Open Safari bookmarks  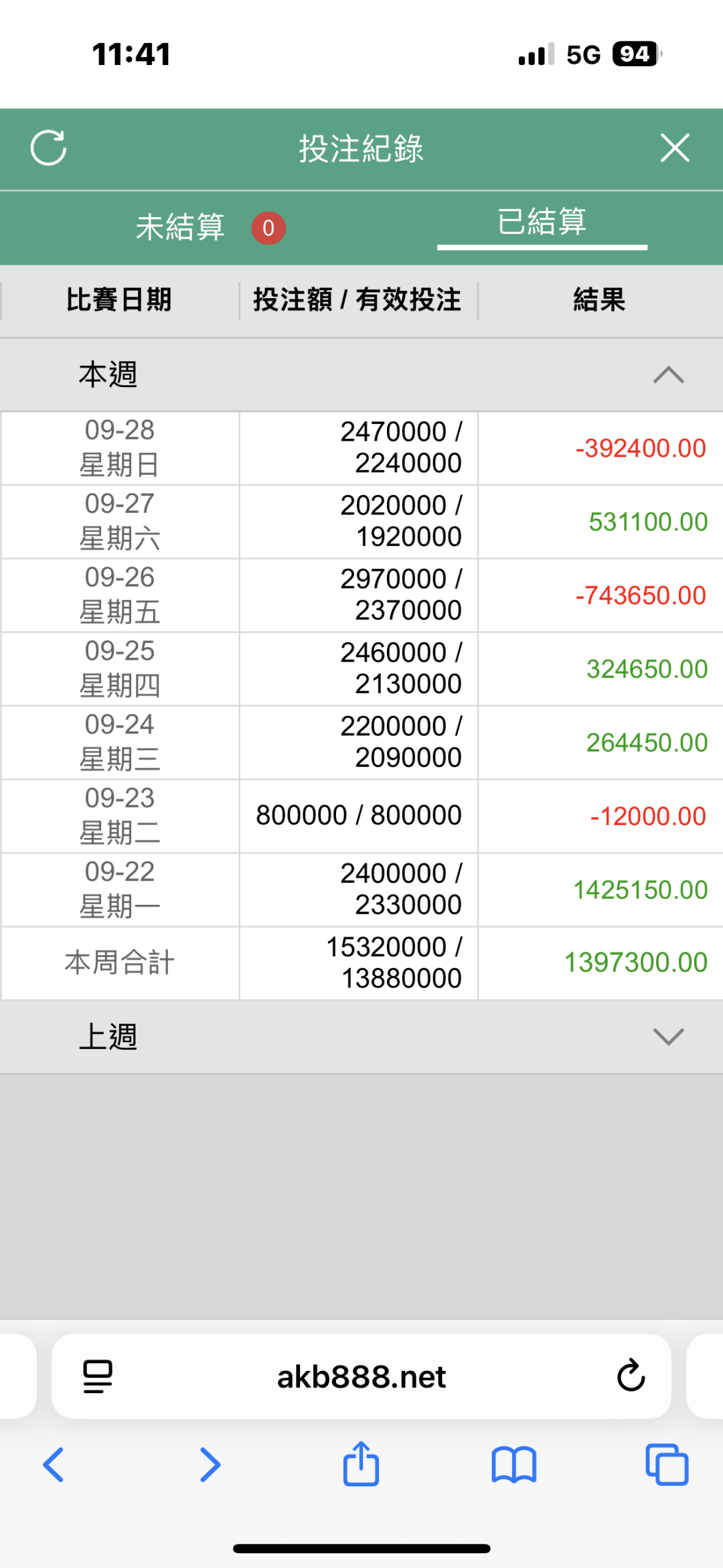tap(513, 1465)
